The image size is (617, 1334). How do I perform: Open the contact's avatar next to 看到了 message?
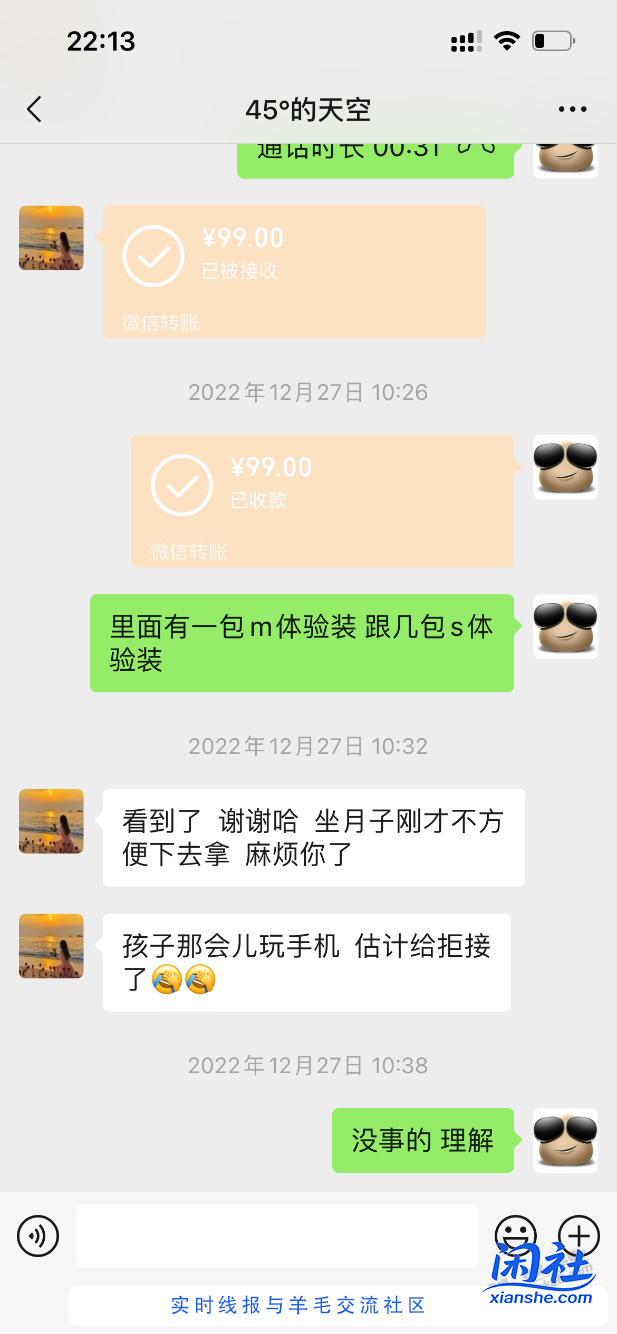click(51, 821)
